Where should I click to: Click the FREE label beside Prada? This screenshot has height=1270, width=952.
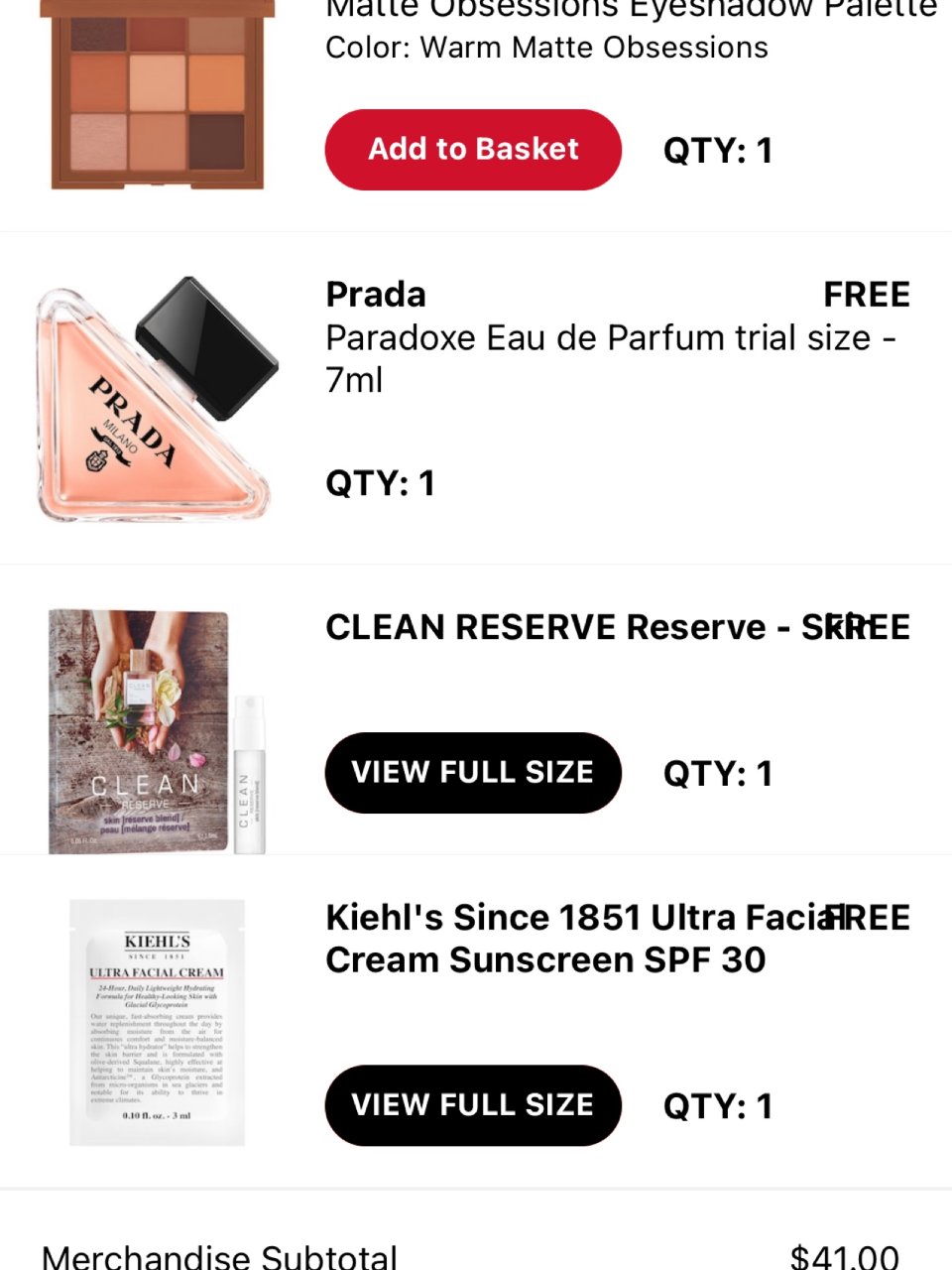(866, 293)
